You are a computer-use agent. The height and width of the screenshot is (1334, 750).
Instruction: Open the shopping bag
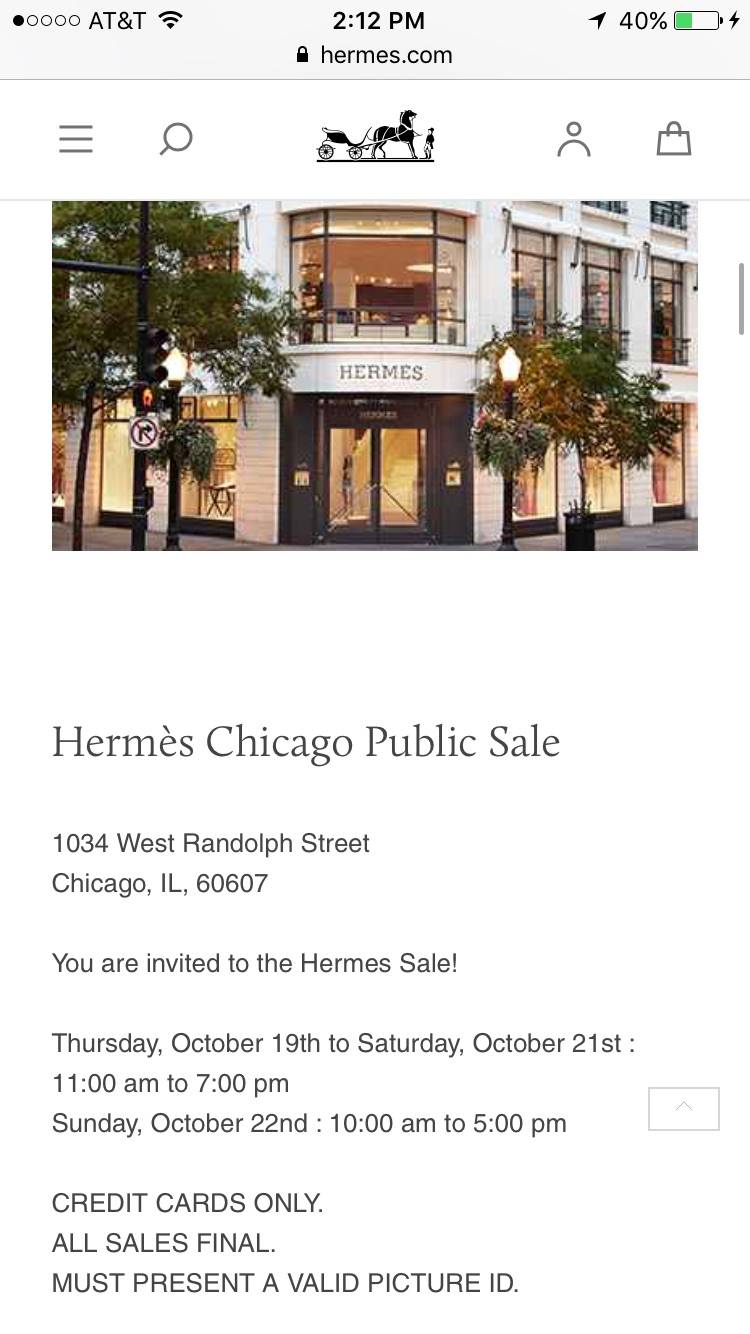point(674,138)
